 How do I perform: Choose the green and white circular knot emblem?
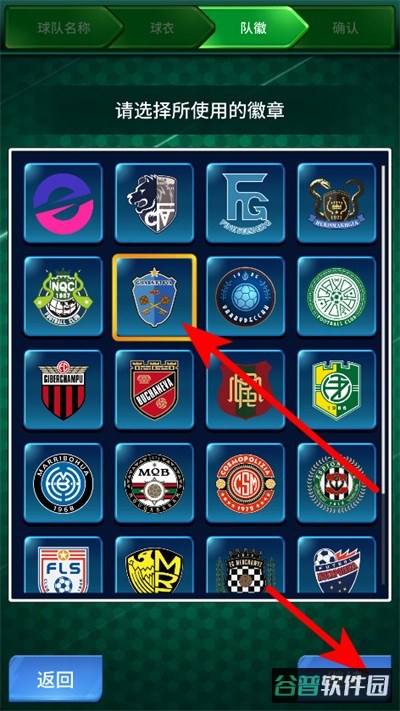pyautogui.click(x=337, y=297)
